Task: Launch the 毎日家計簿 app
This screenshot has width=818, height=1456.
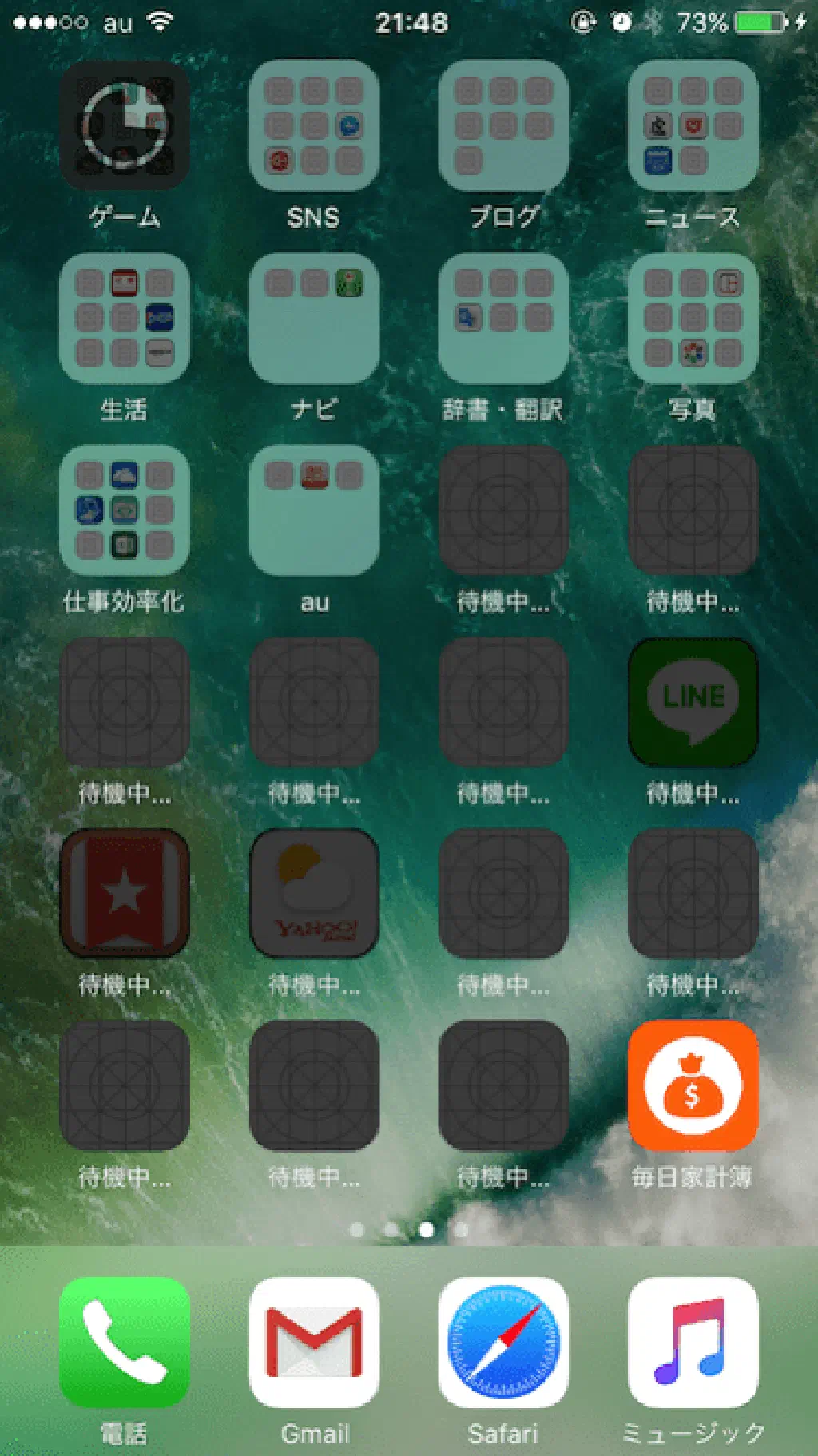Action: 693,1085
